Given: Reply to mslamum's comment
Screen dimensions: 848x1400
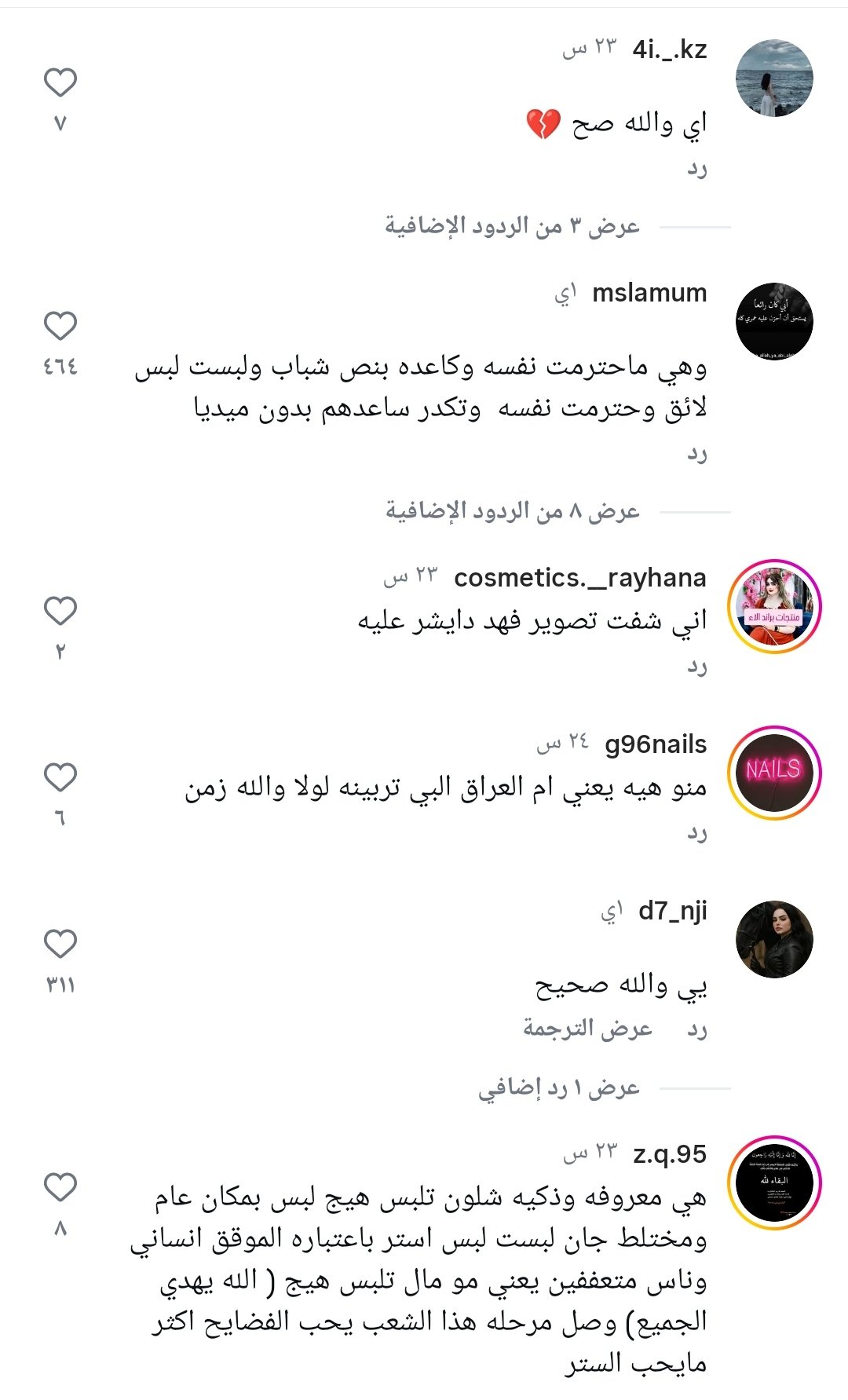Looking at the screenshot, I should [x=697, y=454].
